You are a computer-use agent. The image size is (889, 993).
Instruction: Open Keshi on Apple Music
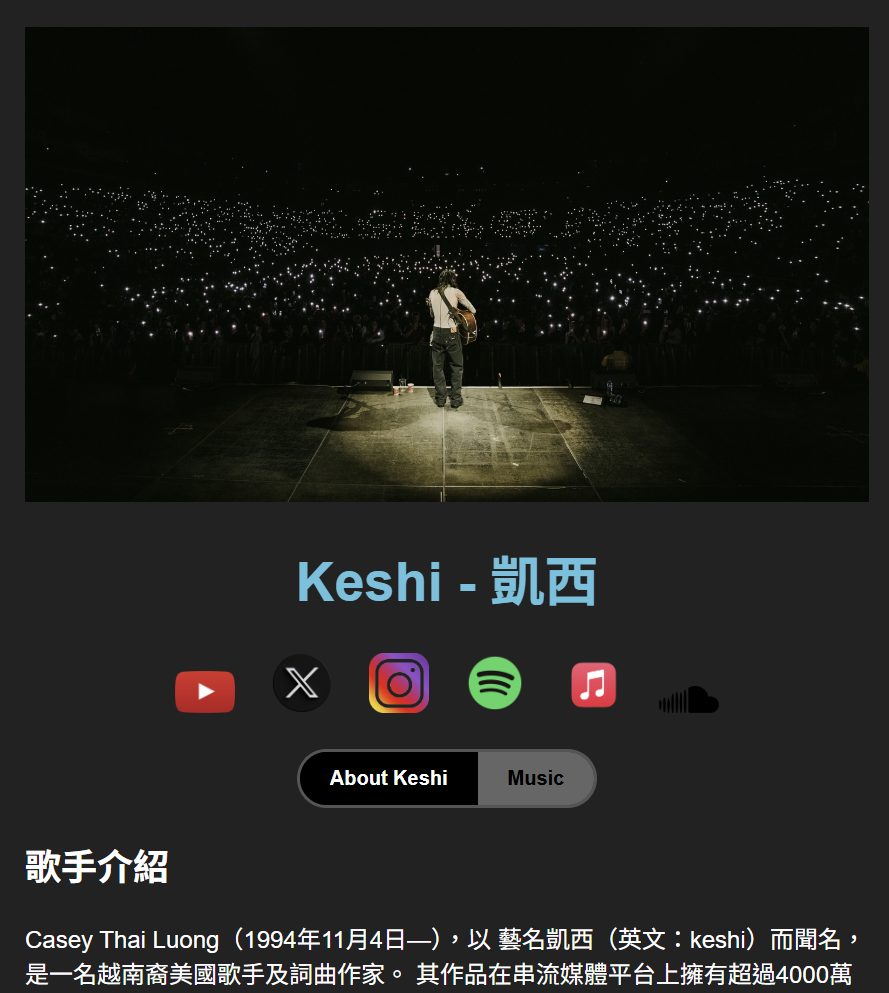coord(593,685)
